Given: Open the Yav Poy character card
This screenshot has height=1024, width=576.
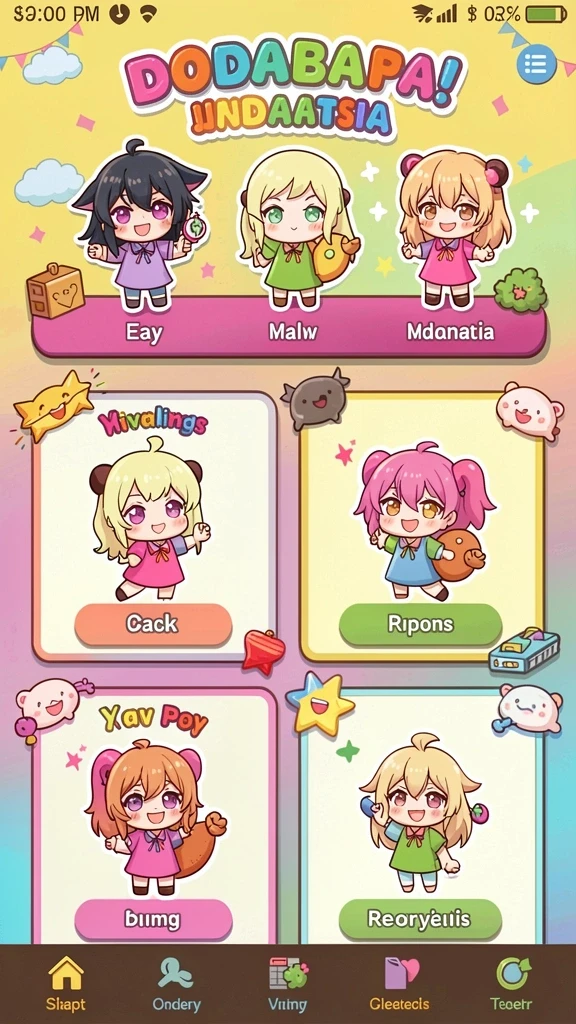Looking at the screenshot, I should point(155,816).
